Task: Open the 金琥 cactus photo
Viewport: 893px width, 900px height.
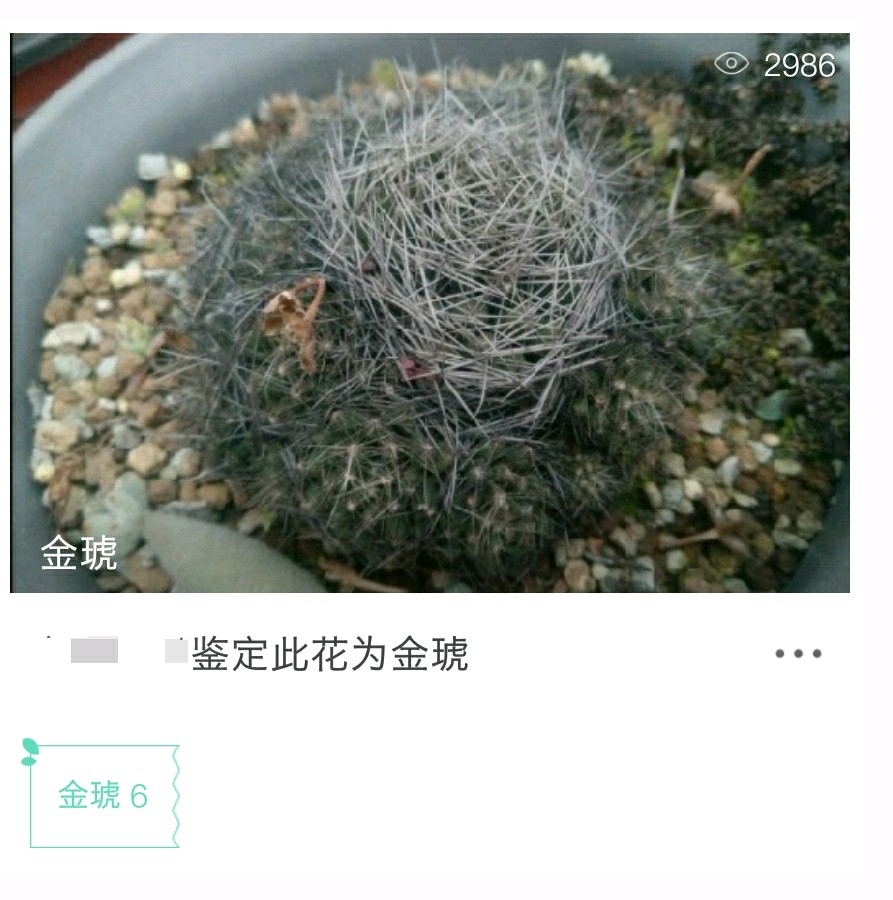Action: click(x=430, y=312)
